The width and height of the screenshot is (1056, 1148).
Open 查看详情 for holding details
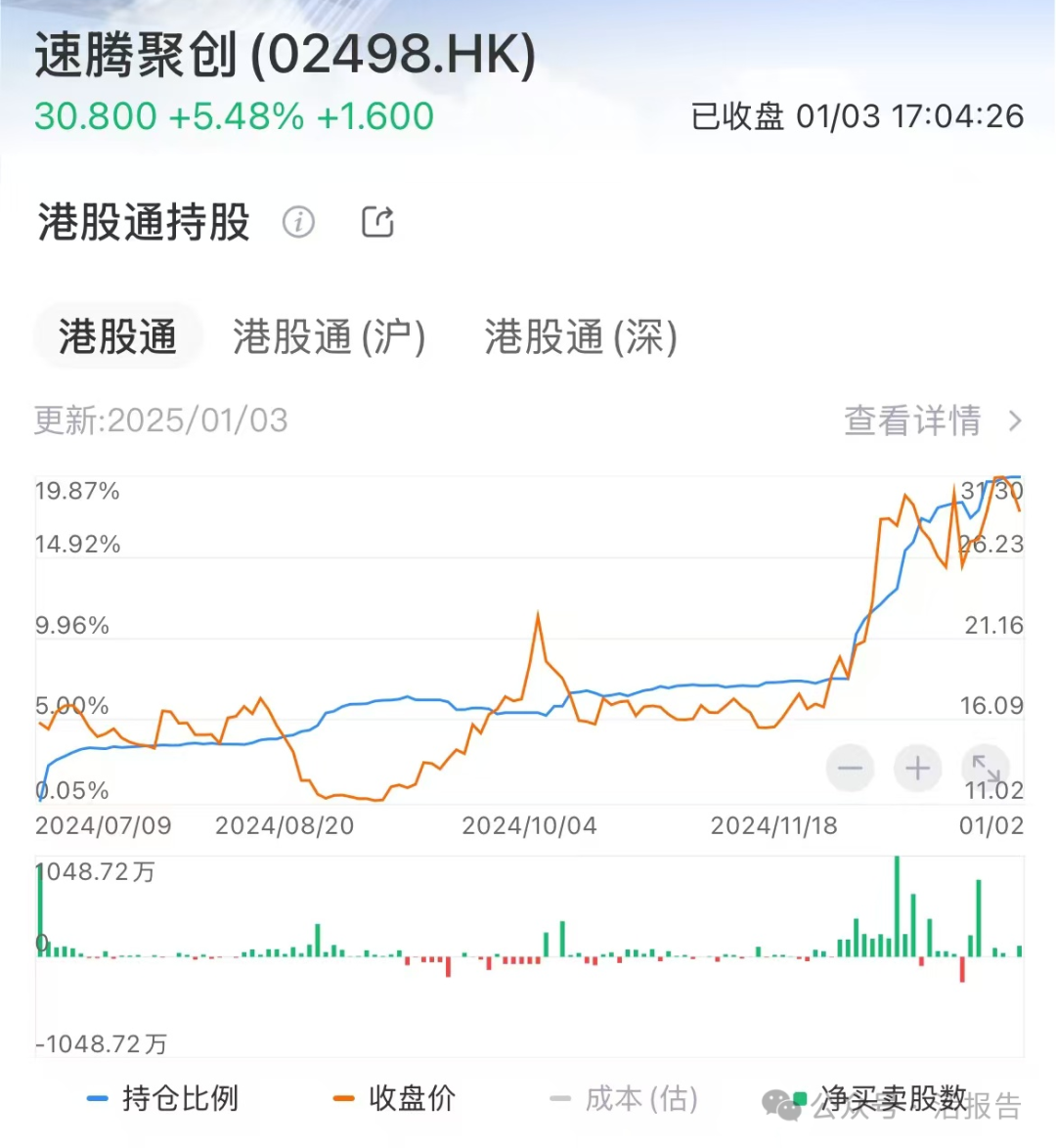pos(932,420)
